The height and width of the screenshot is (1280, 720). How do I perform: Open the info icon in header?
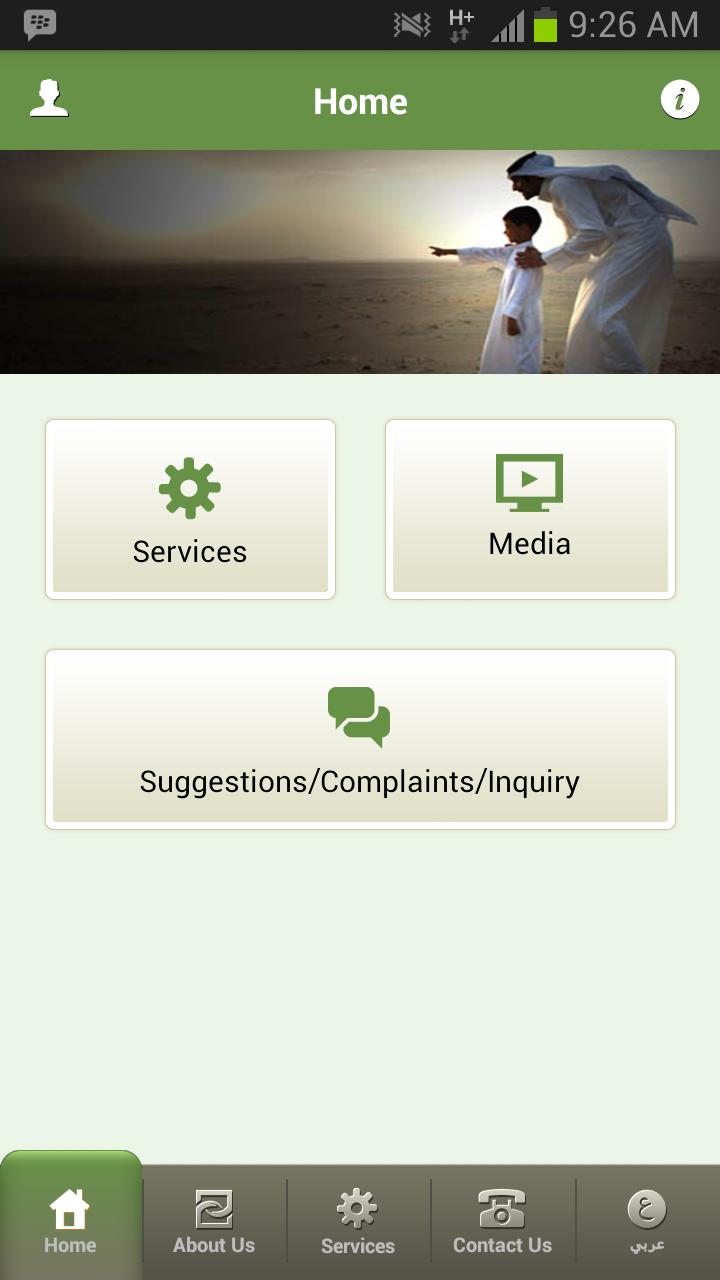pos(680,100)
